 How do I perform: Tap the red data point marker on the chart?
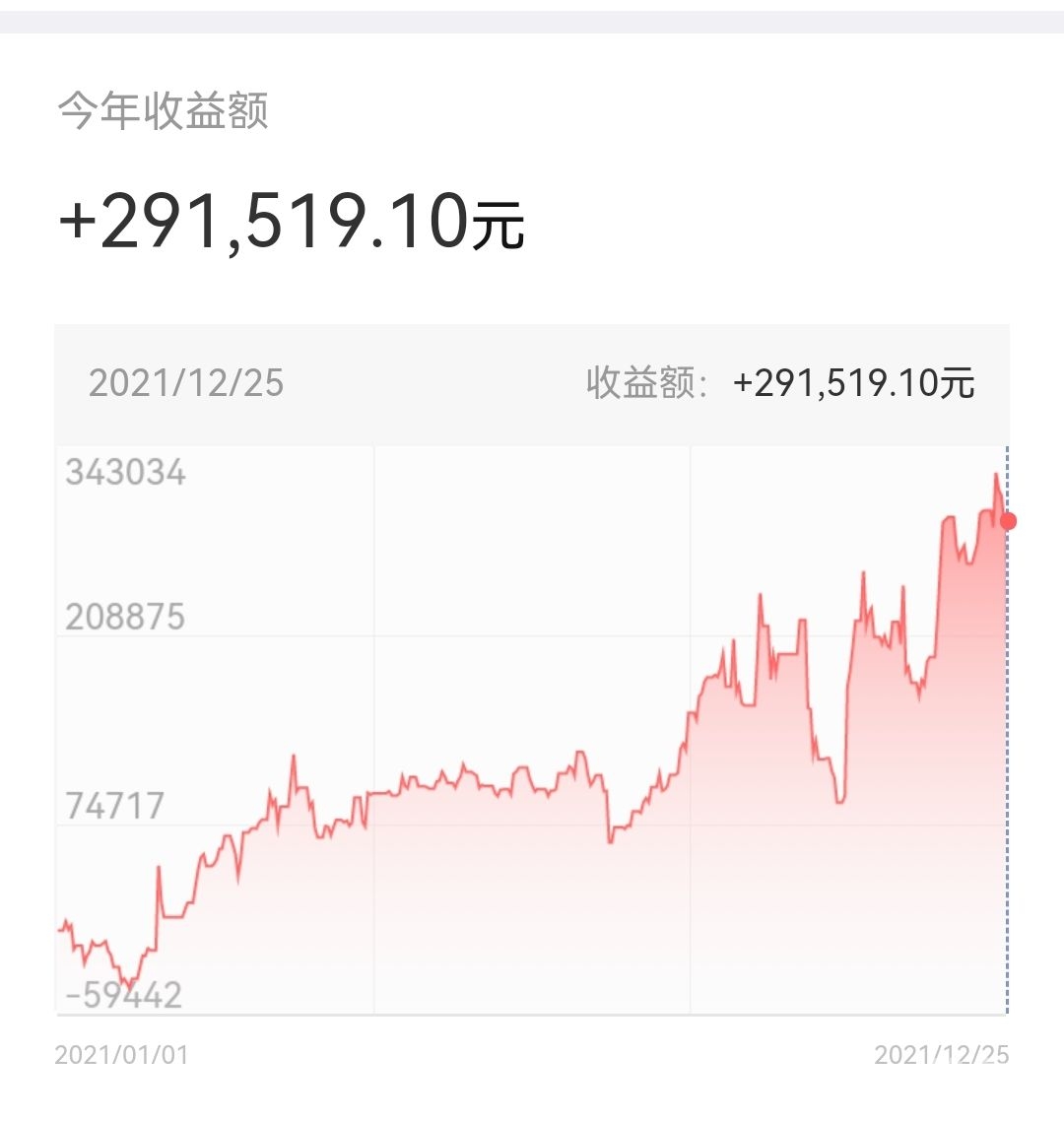(x=1007, y=521)
